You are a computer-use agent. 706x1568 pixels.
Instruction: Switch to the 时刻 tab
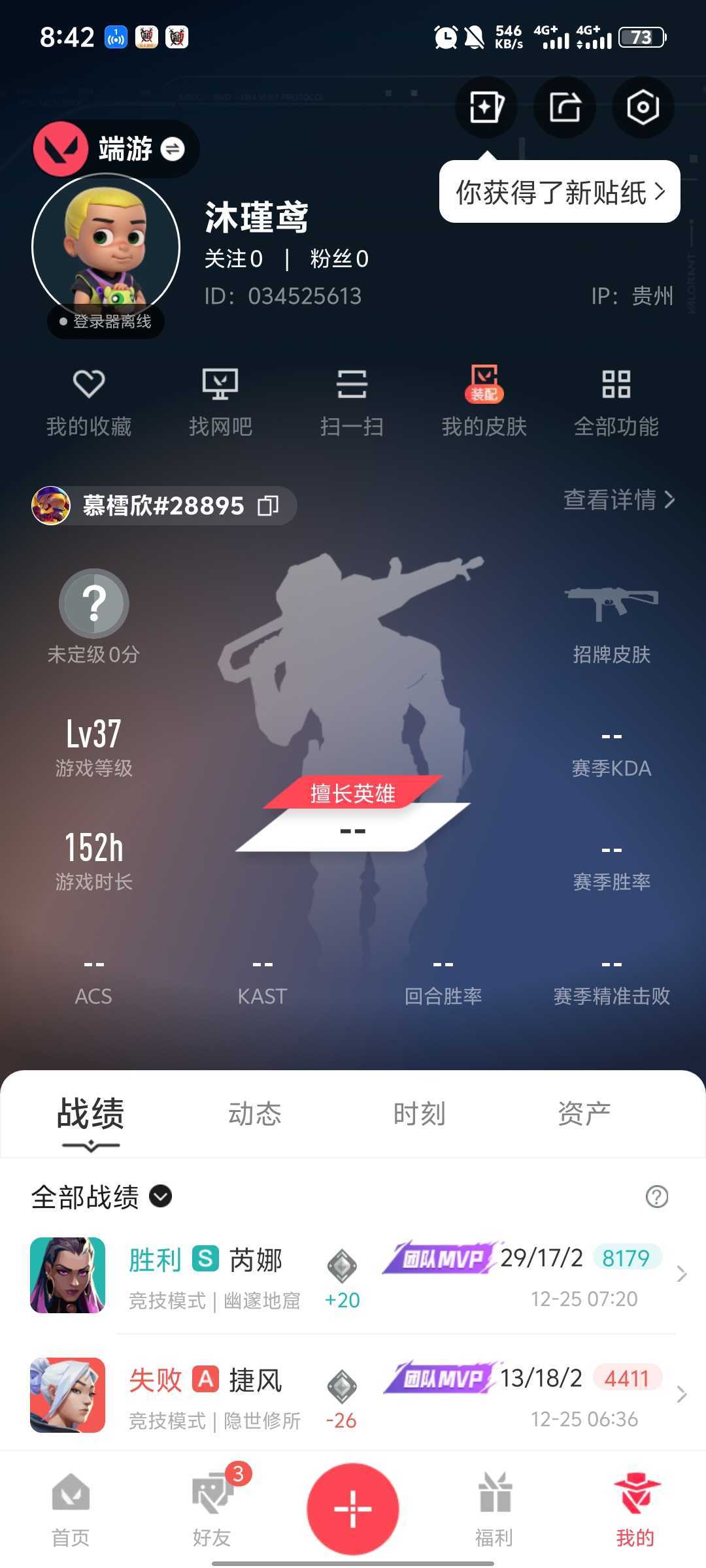(x=419, y=1113)
